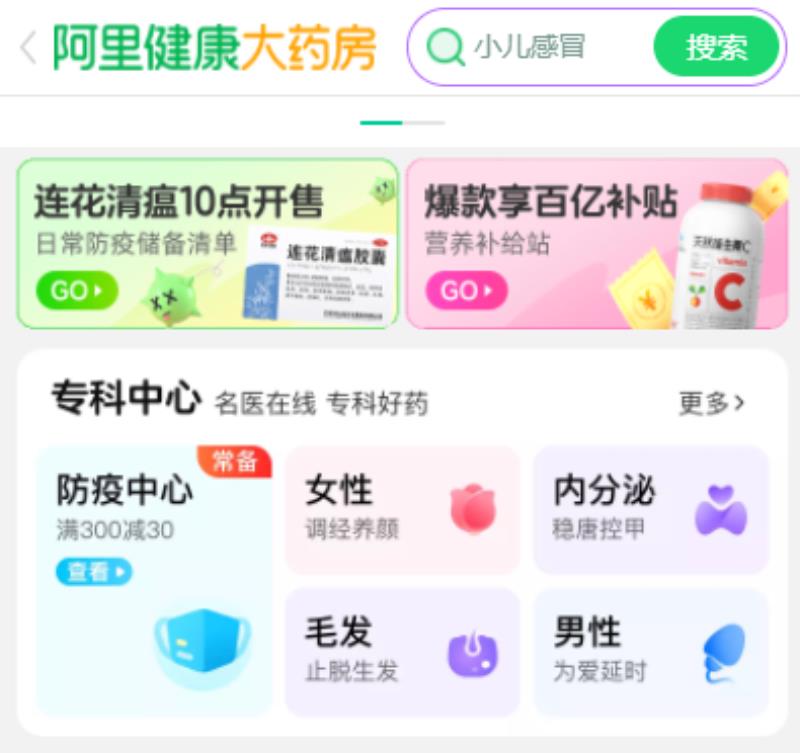The height and width of the screenshot is (753, 800).
Task: Open the 男性 category card
Action: click(x=650, y=651)
